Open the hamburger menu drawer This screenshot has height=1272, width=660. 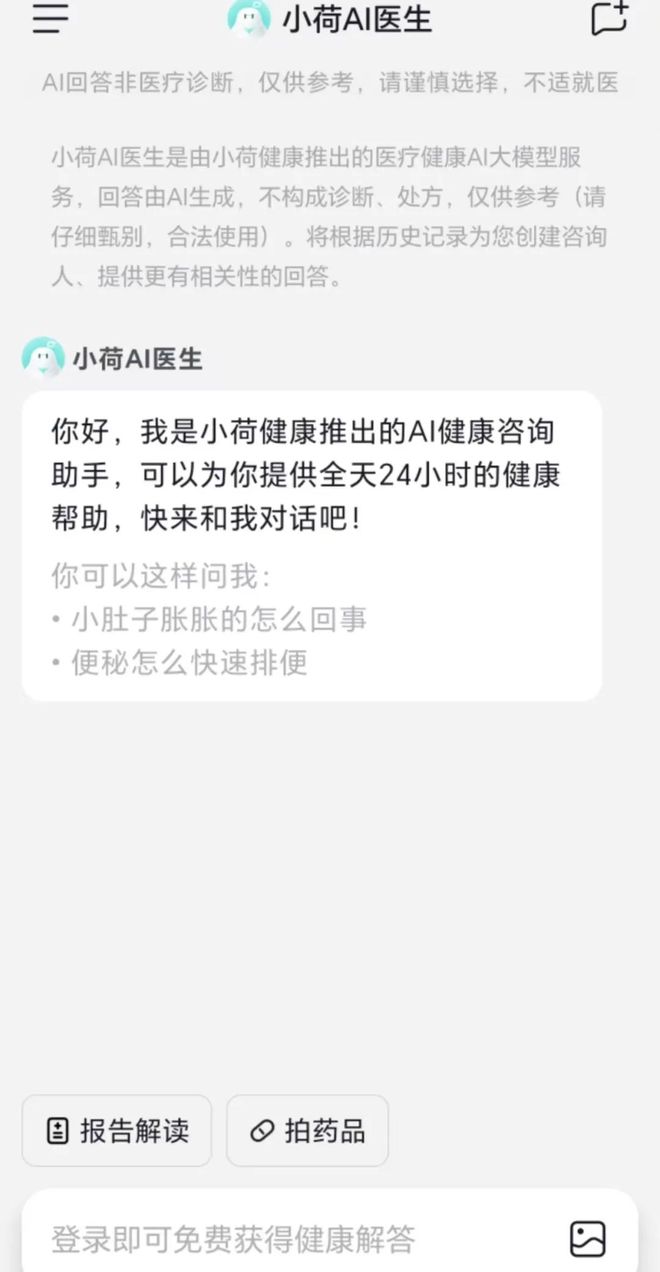coord(50,18)
